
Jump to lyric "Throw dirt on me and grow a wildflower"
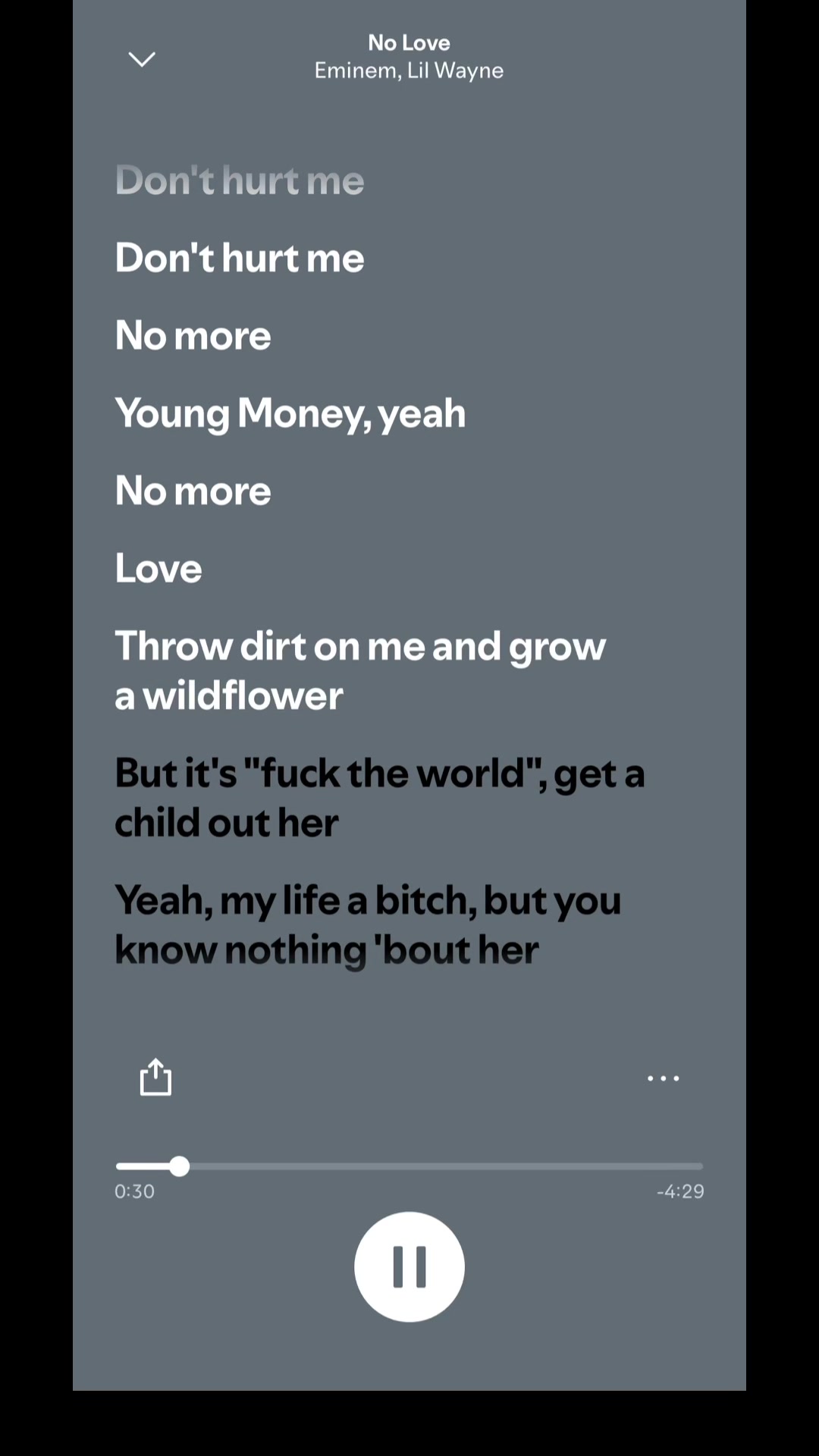pyautogui.click(x=360, y=671)
